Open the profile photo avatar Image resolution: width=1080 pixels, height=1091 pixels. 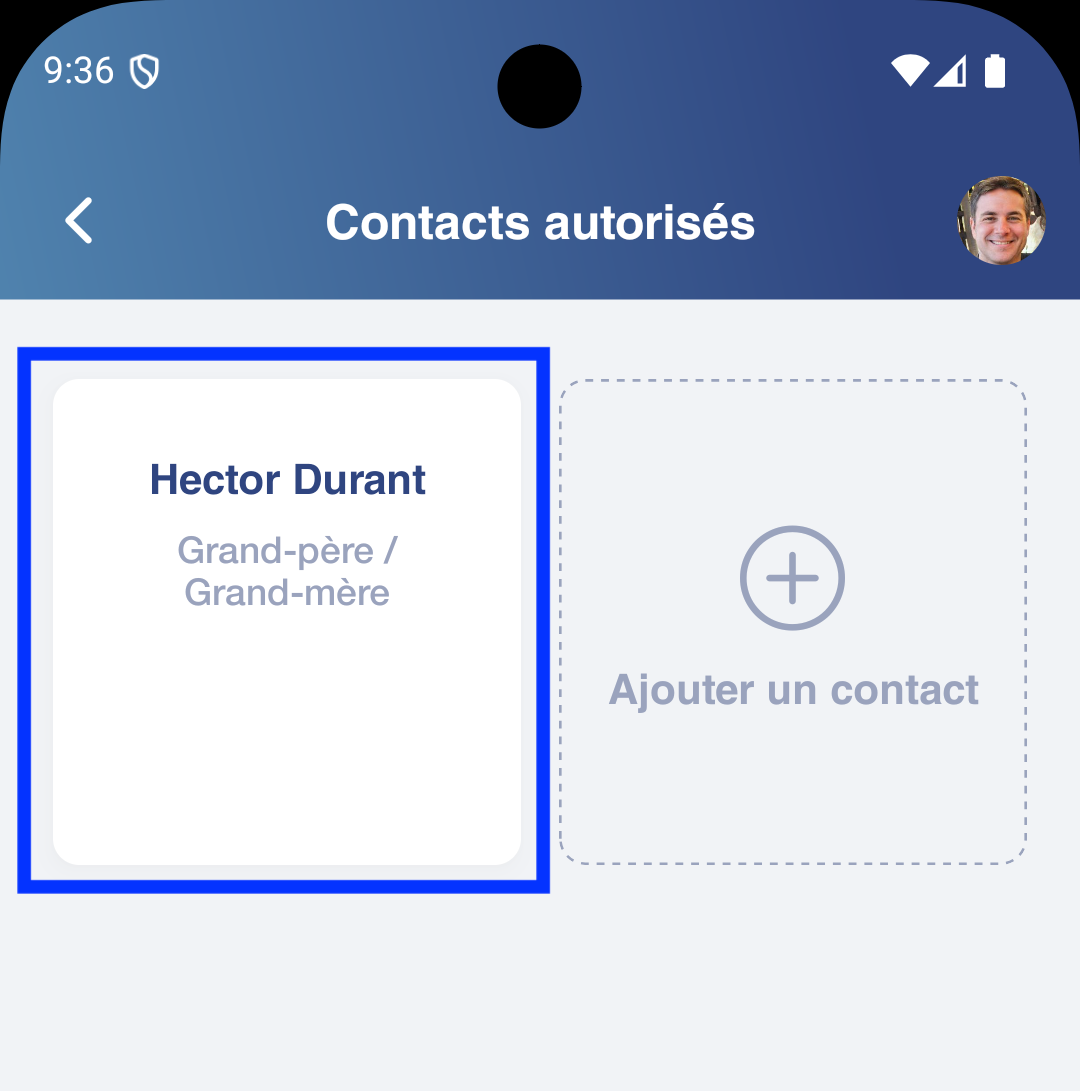point(1001,221)
